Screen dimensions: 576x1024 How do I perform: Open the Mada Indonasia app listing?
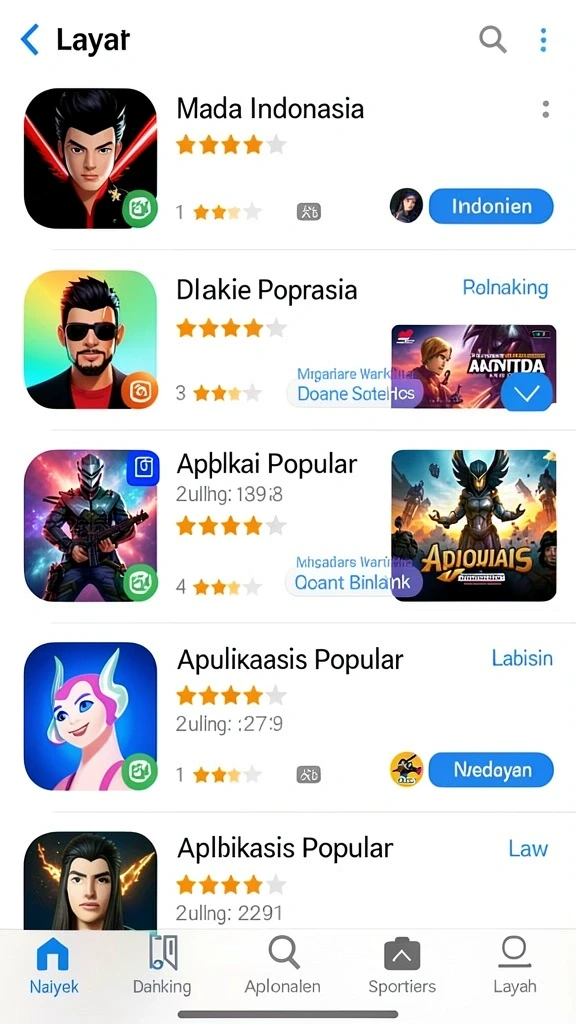[x=270, y=108]
